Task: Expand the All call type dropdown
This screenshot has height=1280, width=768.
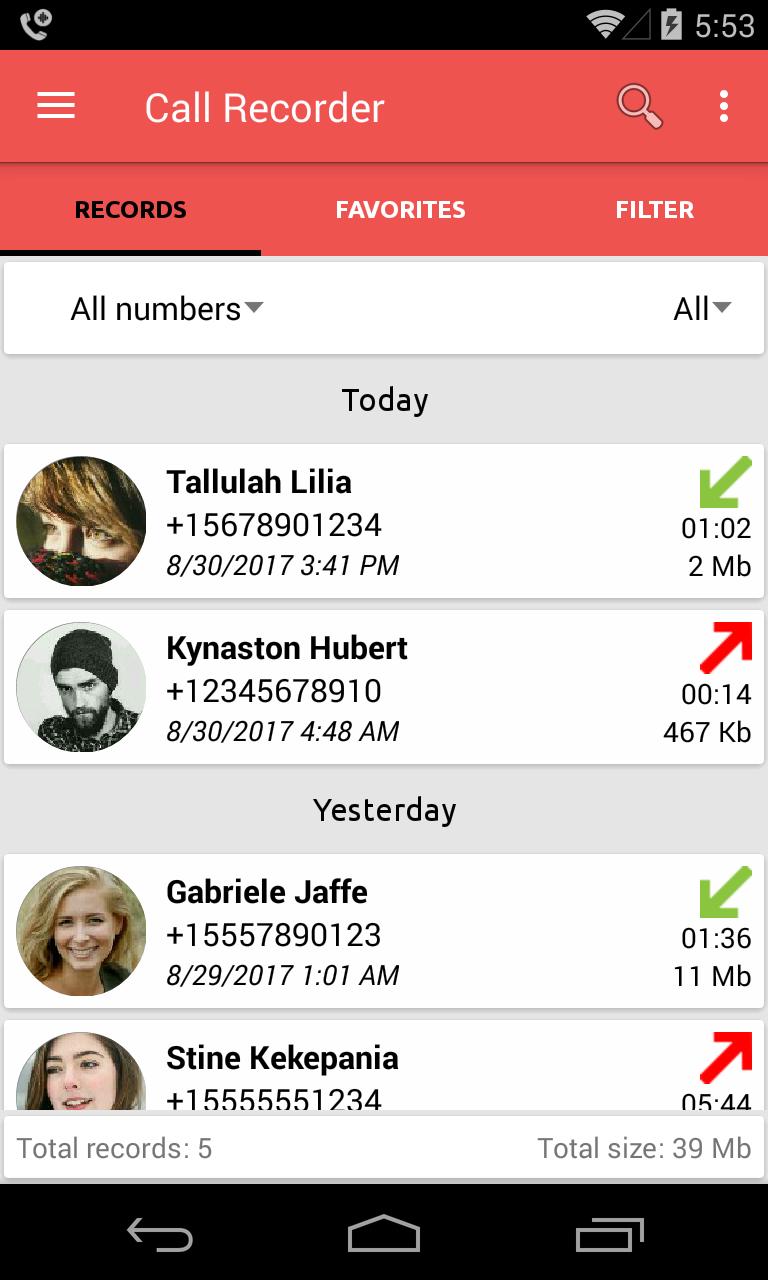Action: pyautogui.click(x=702, y=309)
